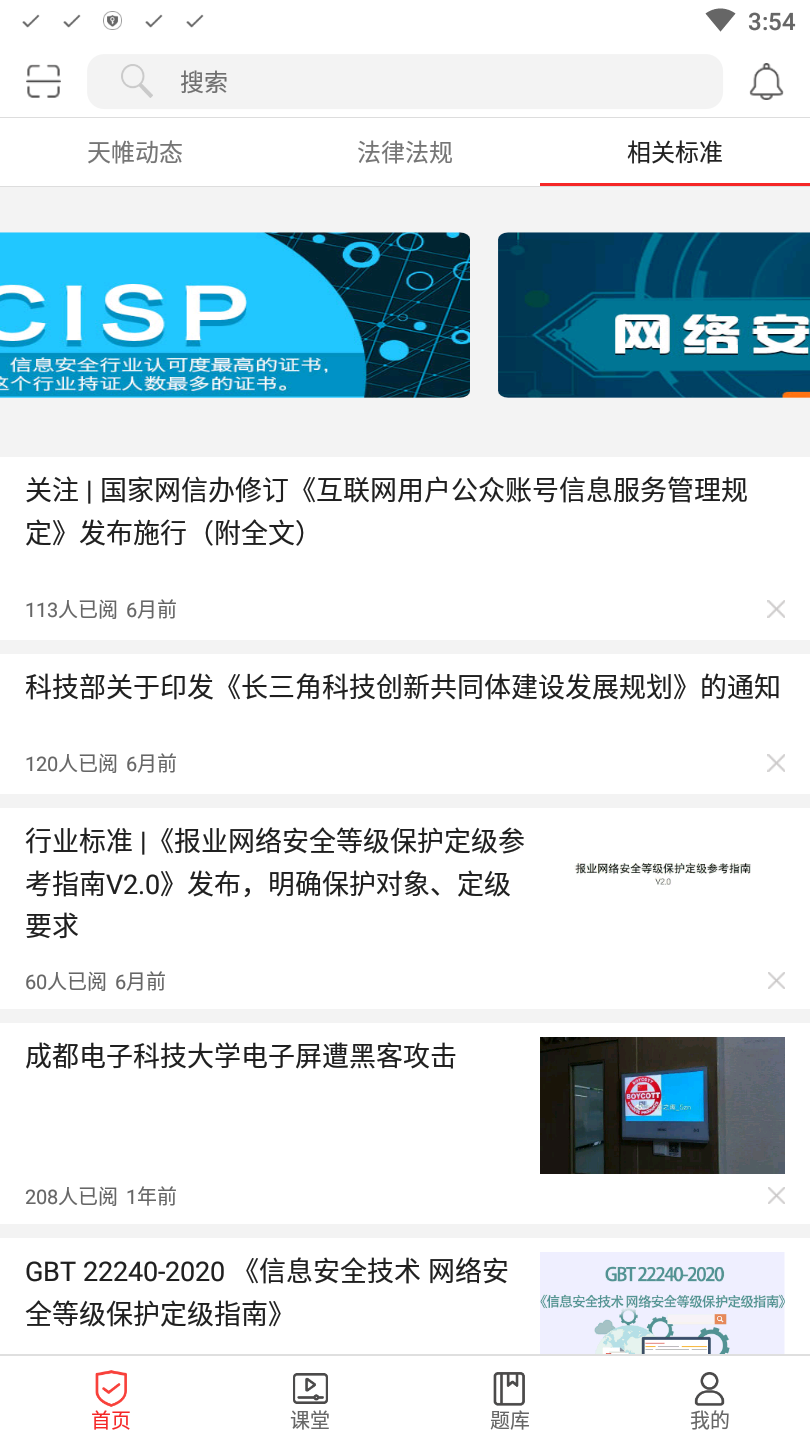Click the magnifier icon in search bar
The height and width of the screenshot is (1440, 810).
pos(137,81)
